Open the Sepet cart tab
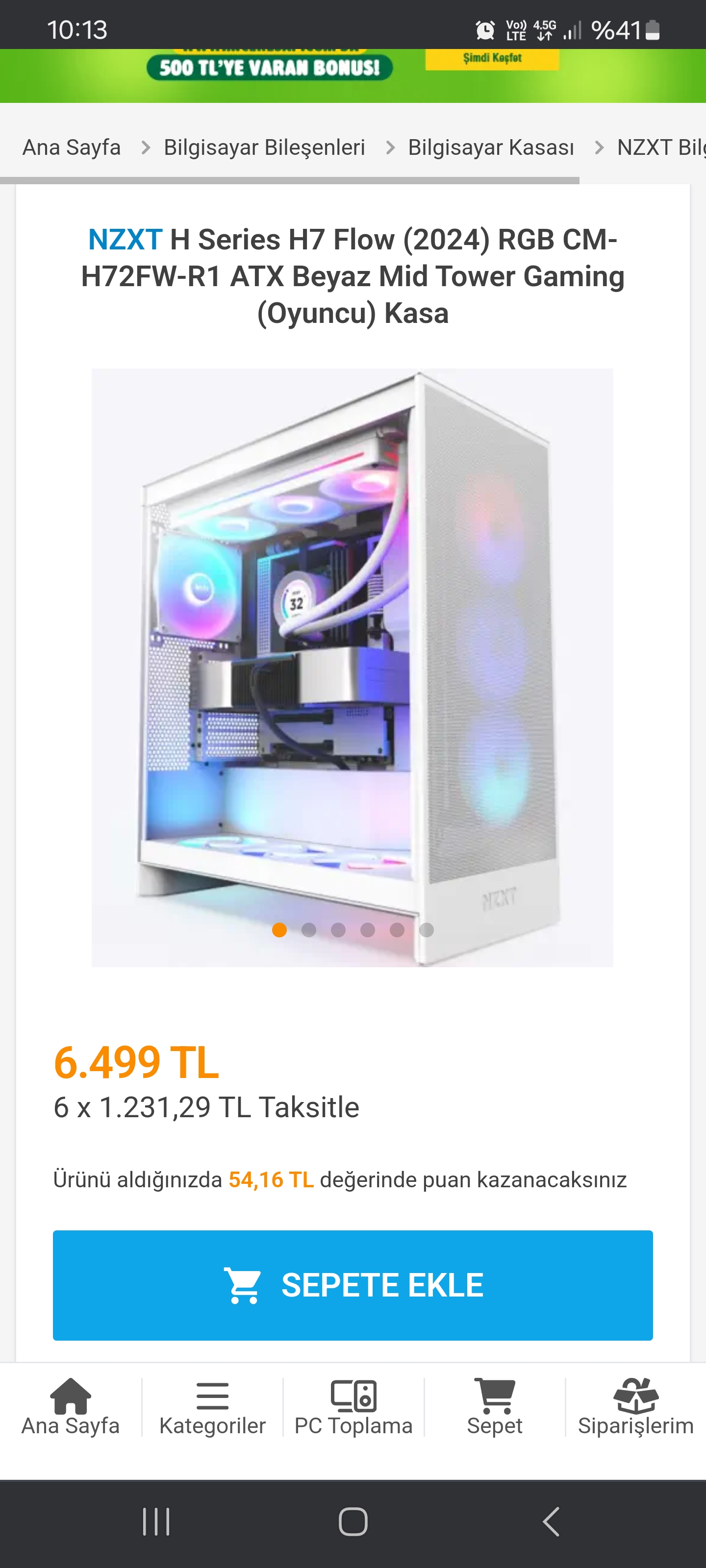 pos(495,1407)
